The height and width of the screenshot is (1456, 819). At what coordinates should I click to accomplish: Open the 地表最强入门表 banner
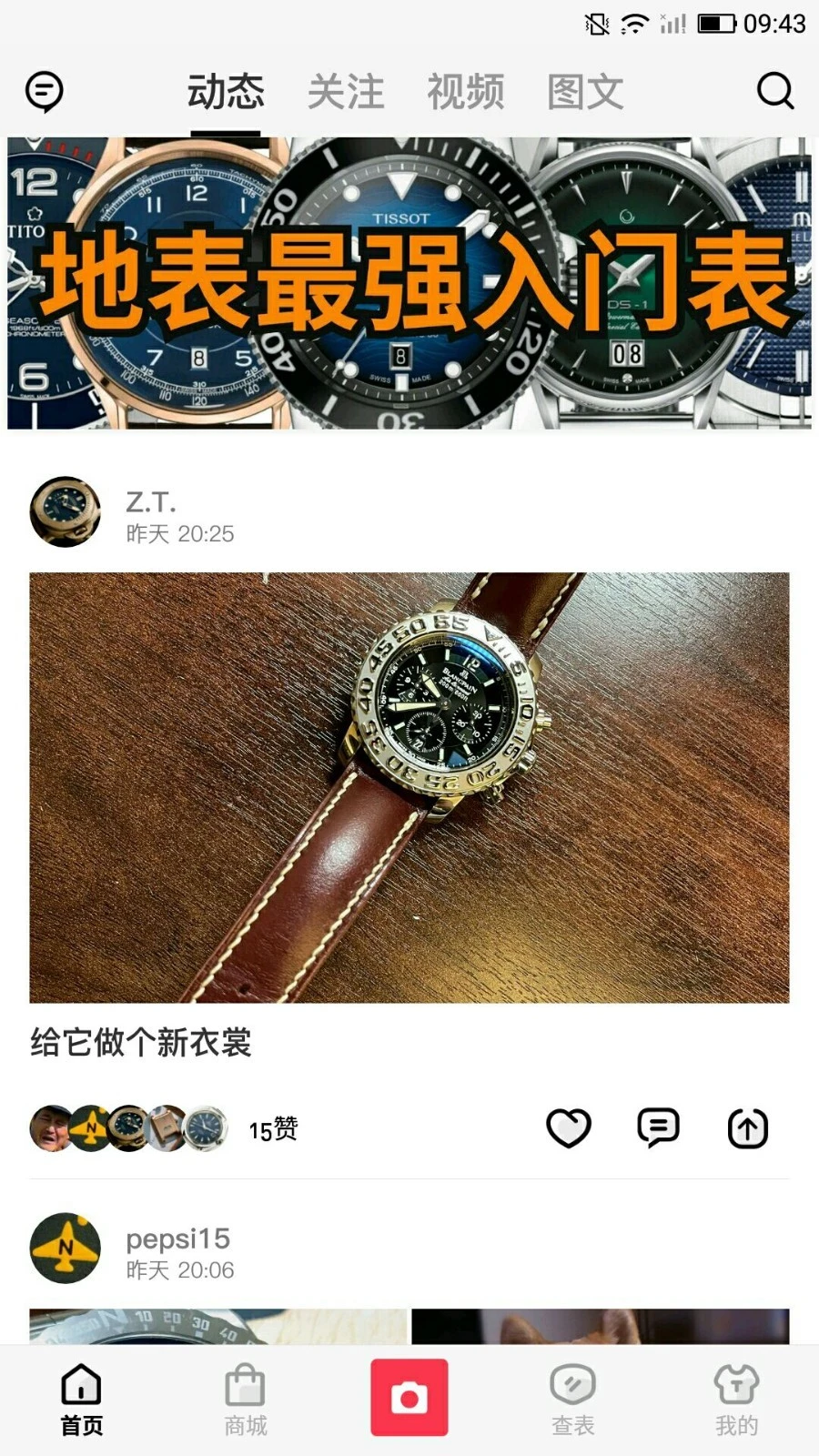409,282
